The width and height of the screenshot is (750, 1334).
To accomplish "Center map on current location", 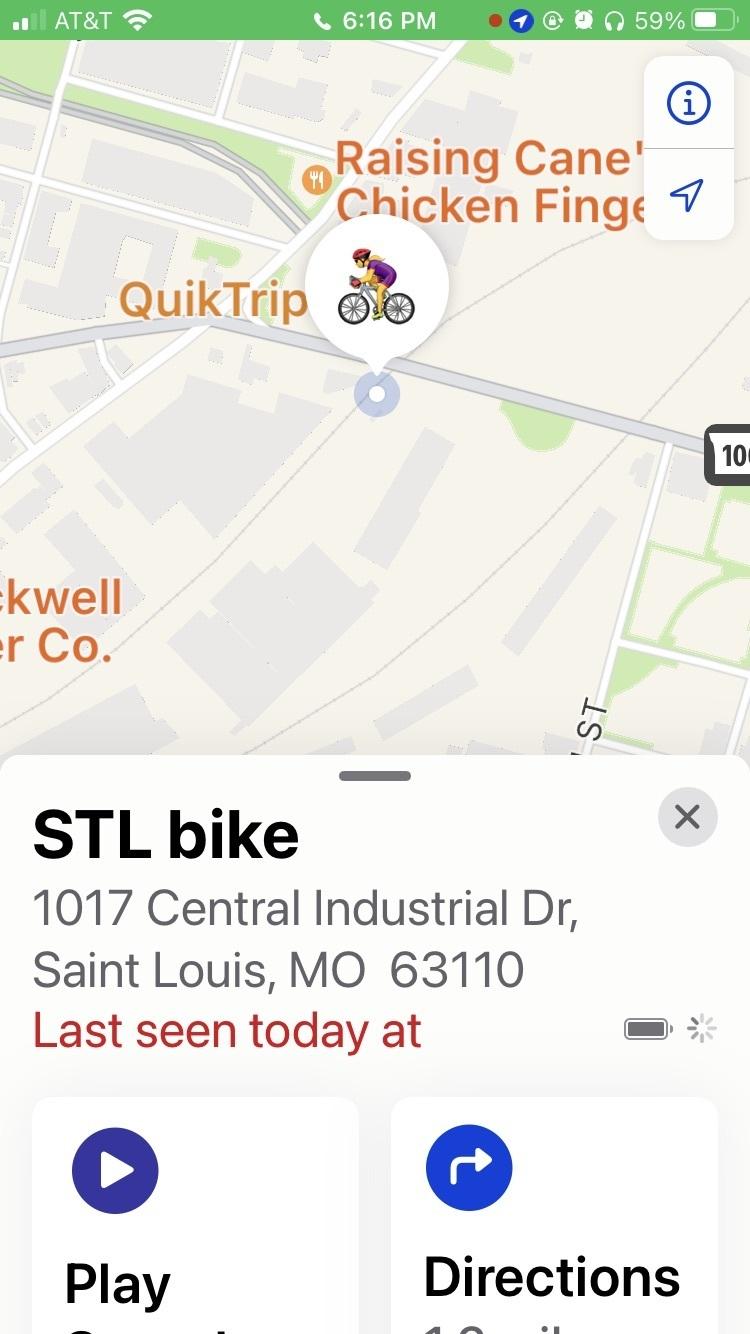I will tap(688, 196).
